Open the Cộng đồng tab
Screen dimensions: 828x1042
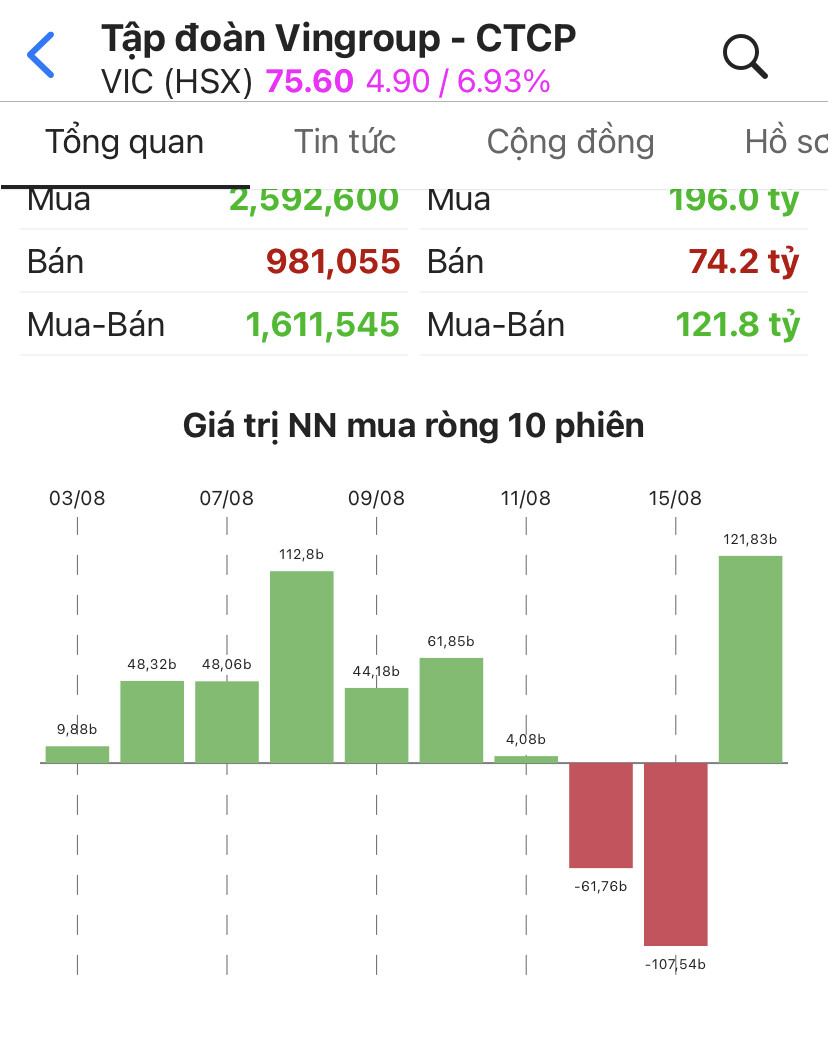(x=570, y=142)
